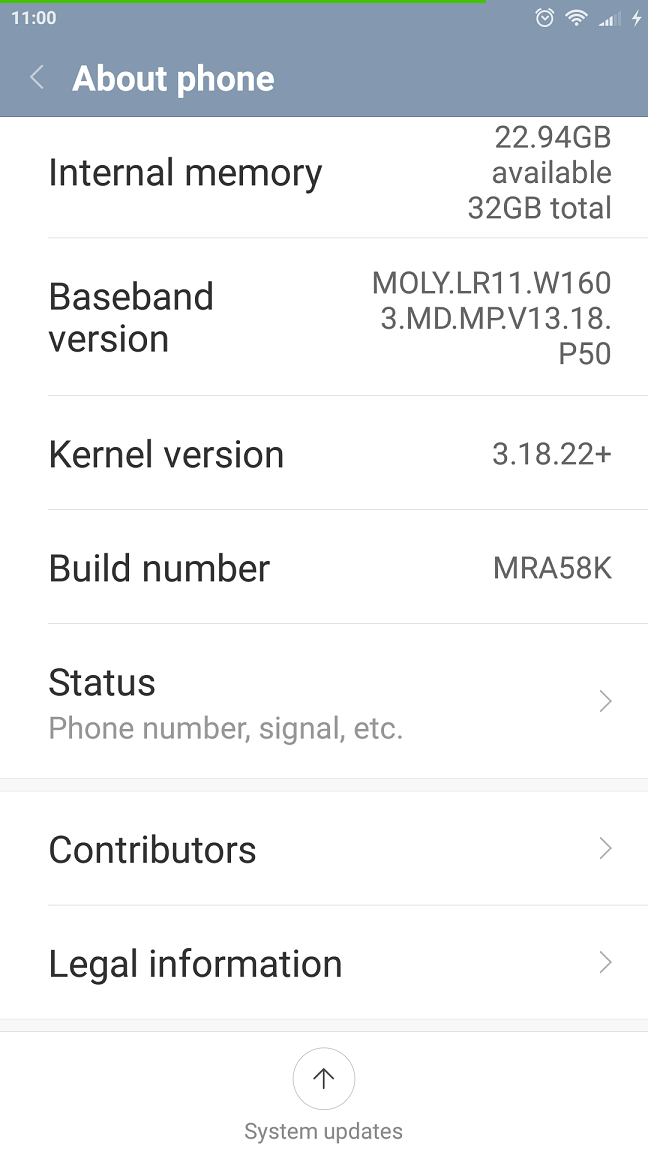The height and width of the screenshot is (1152, 648).
Task: Tap the Build number row
Action: [324, 568]
